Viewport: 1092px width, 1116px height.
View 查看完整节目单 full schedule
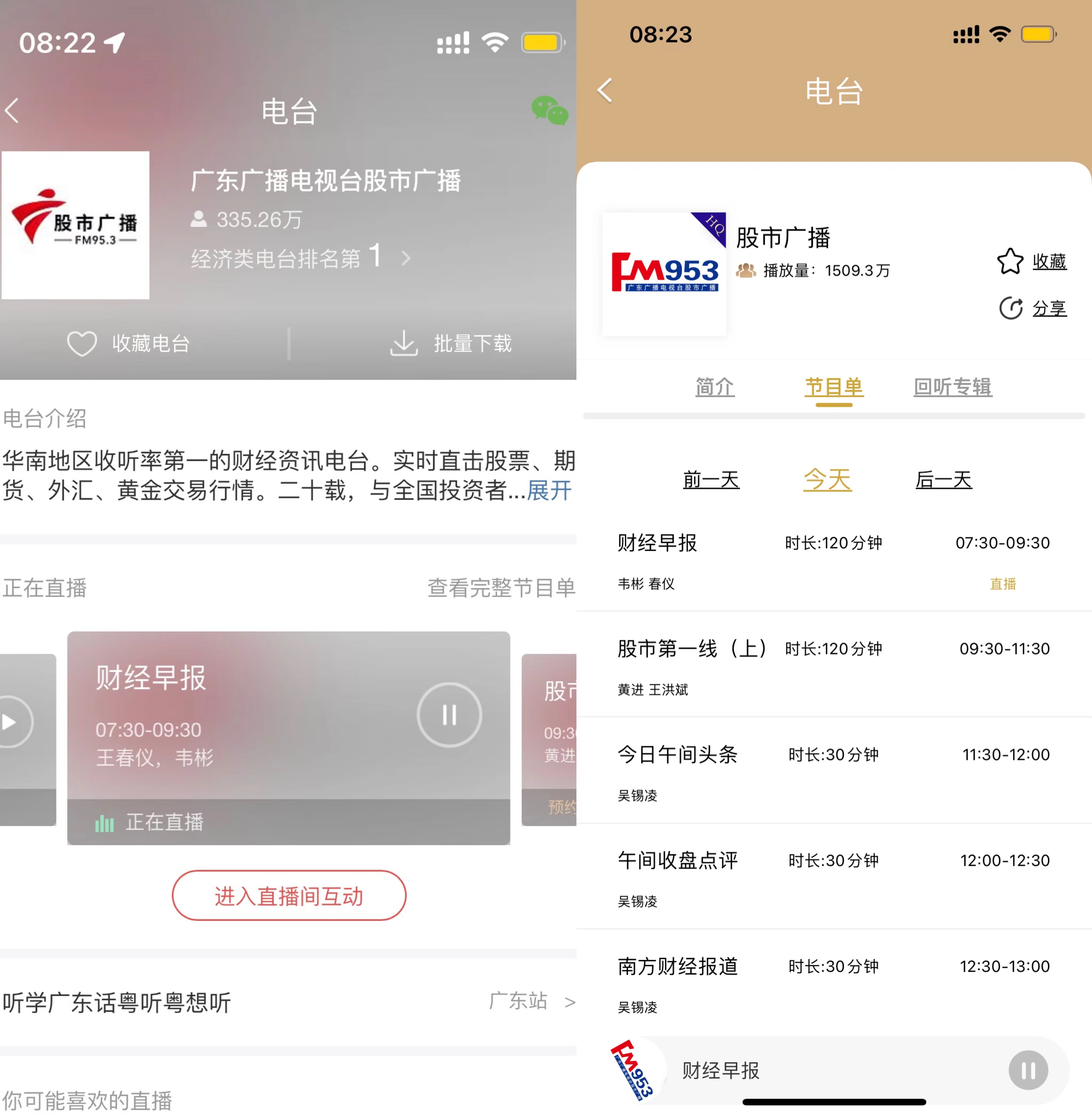click(501, 588)
